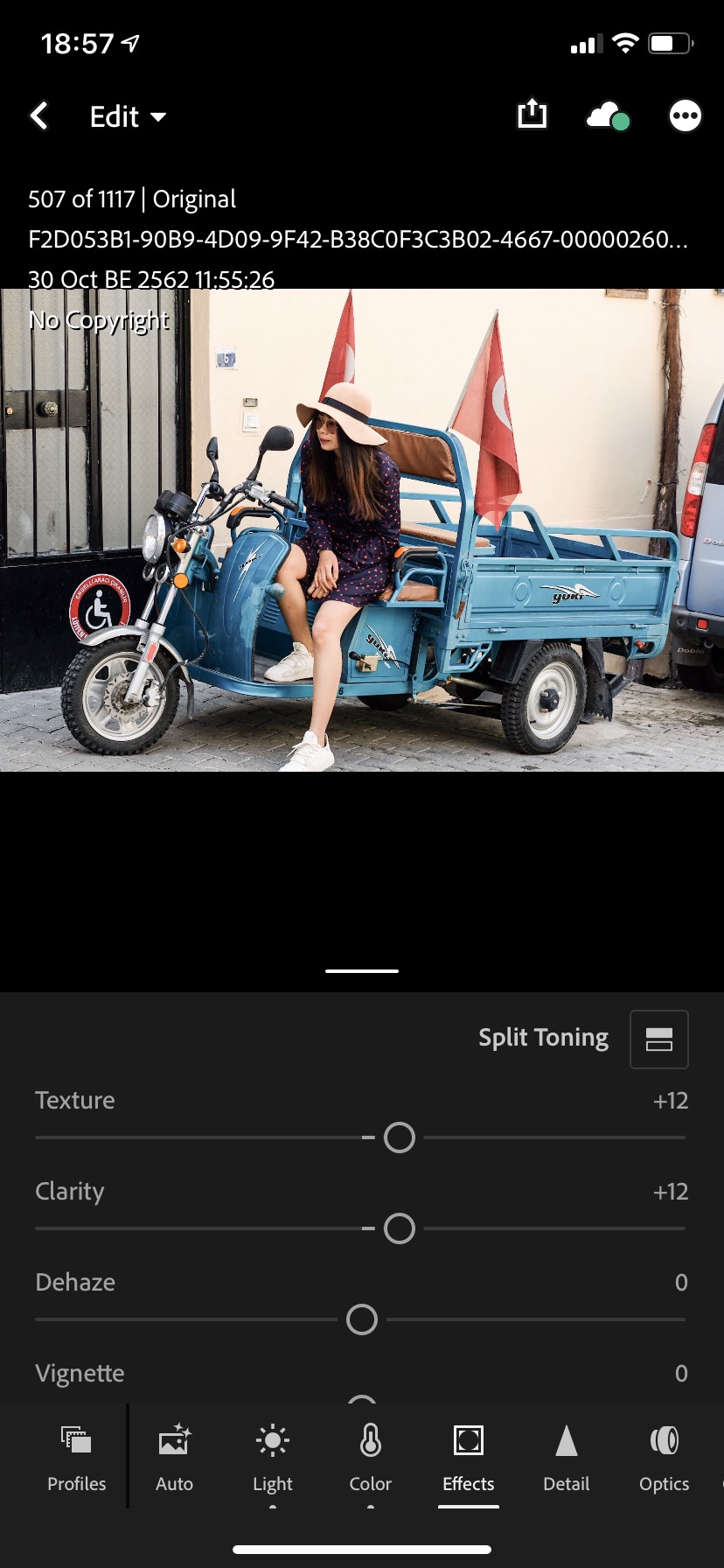Viewport: 724px width, 1568px height.
Task: Tap the Dehaze slider handle
Action: [362, 1319]
